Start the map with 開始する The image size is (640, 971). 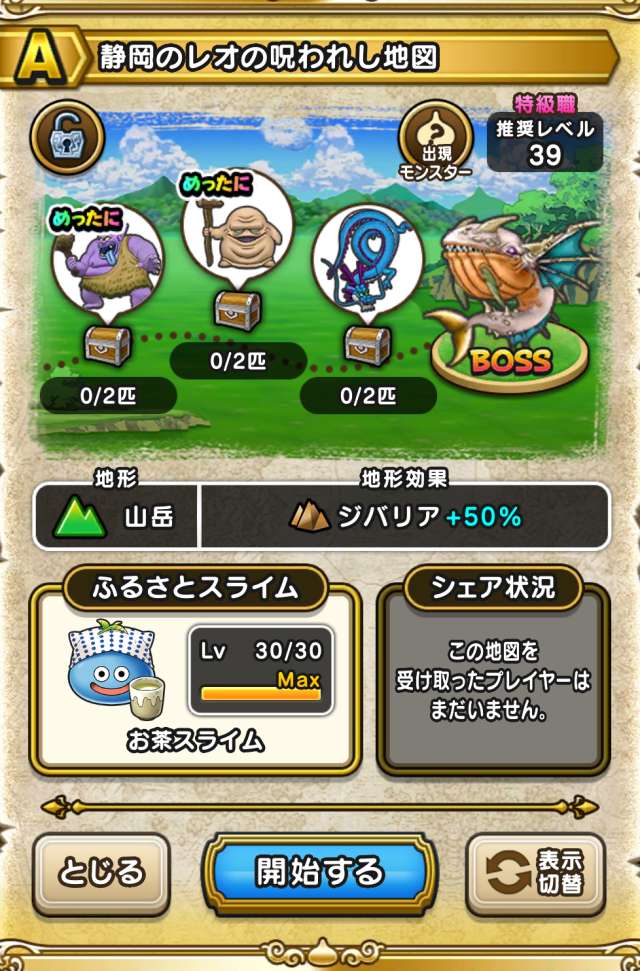click(x=320, y=872)
